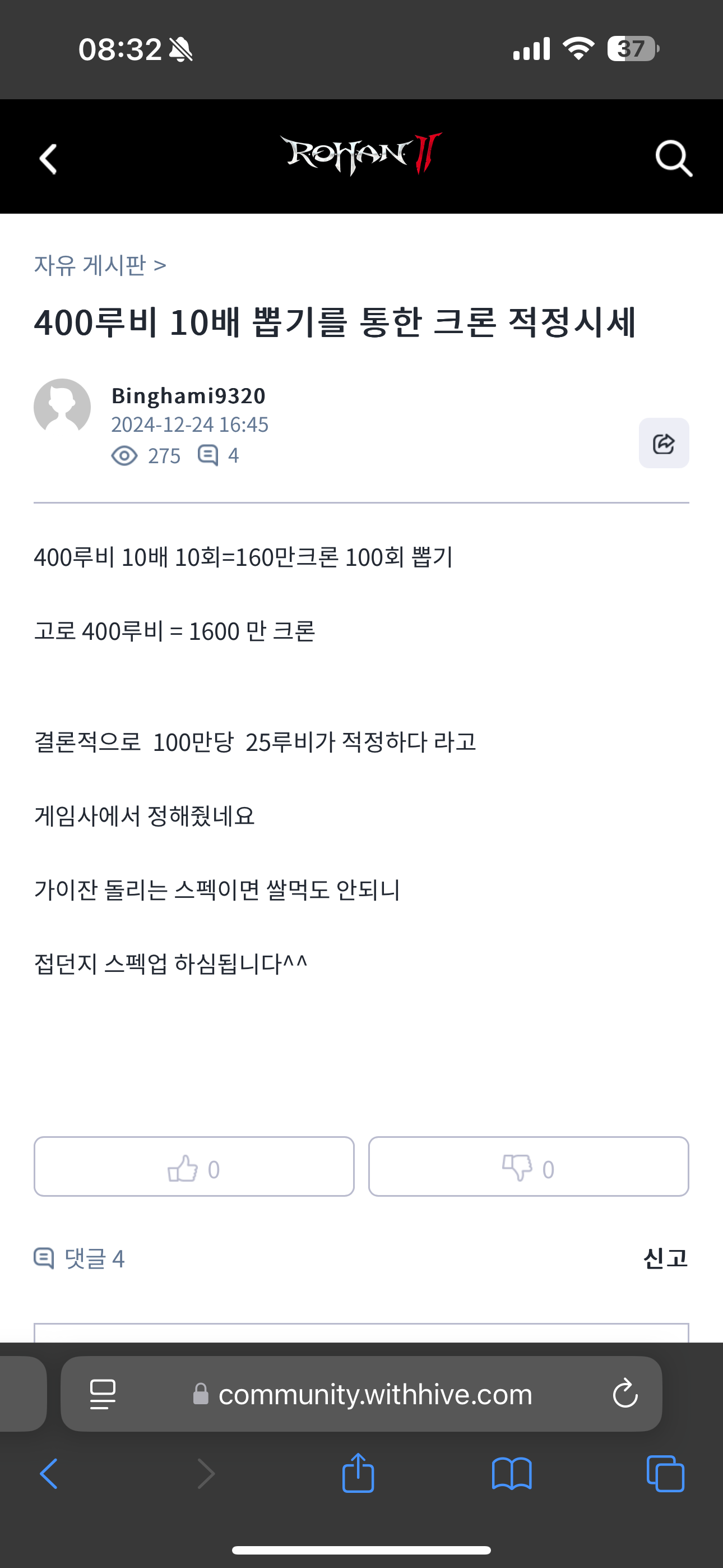The width and height of the screenshot is (723, 1568).
Task: Reload the page in Safari
Action: click(x=625, y=1394)
